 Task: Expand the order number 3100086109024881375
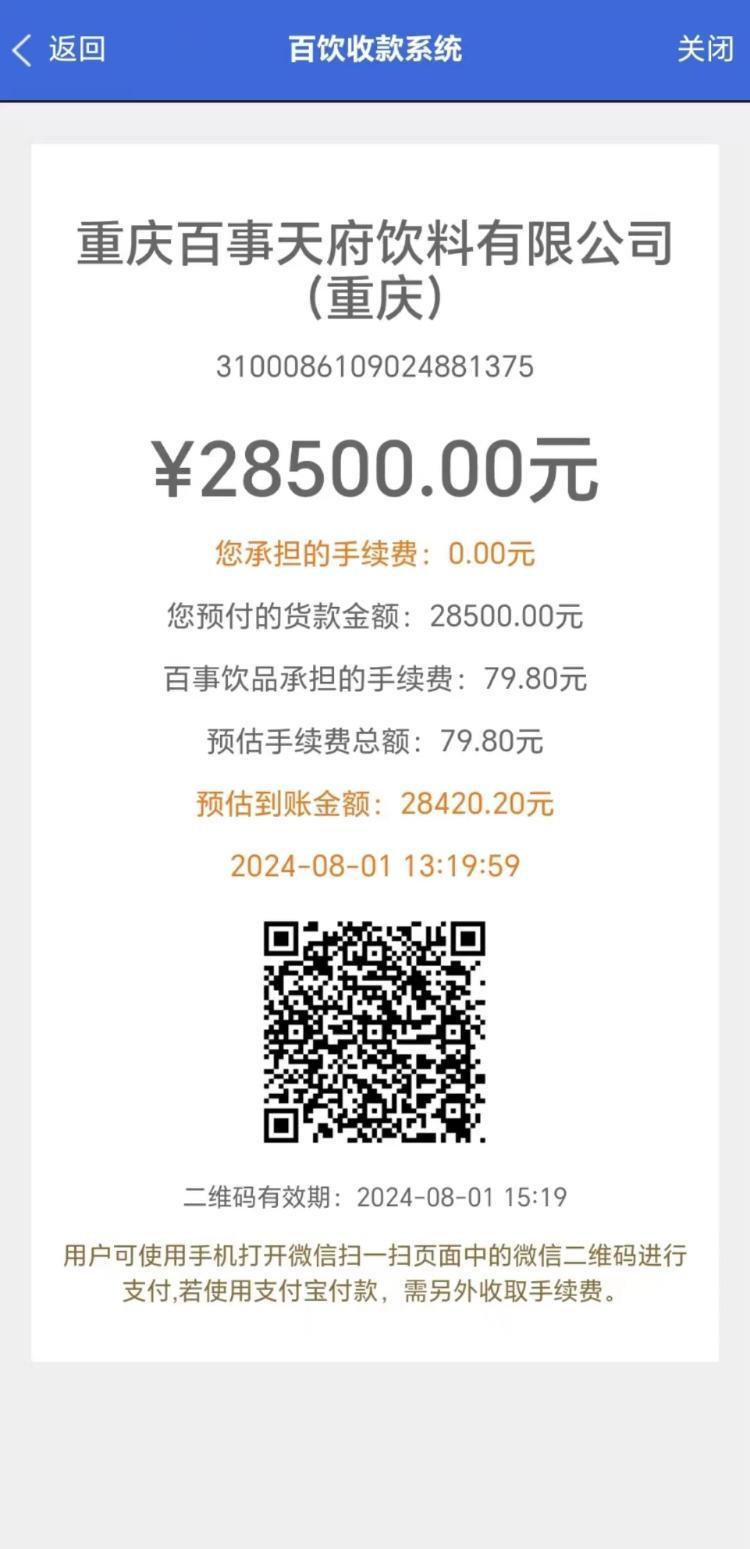[x=375, y=366]
